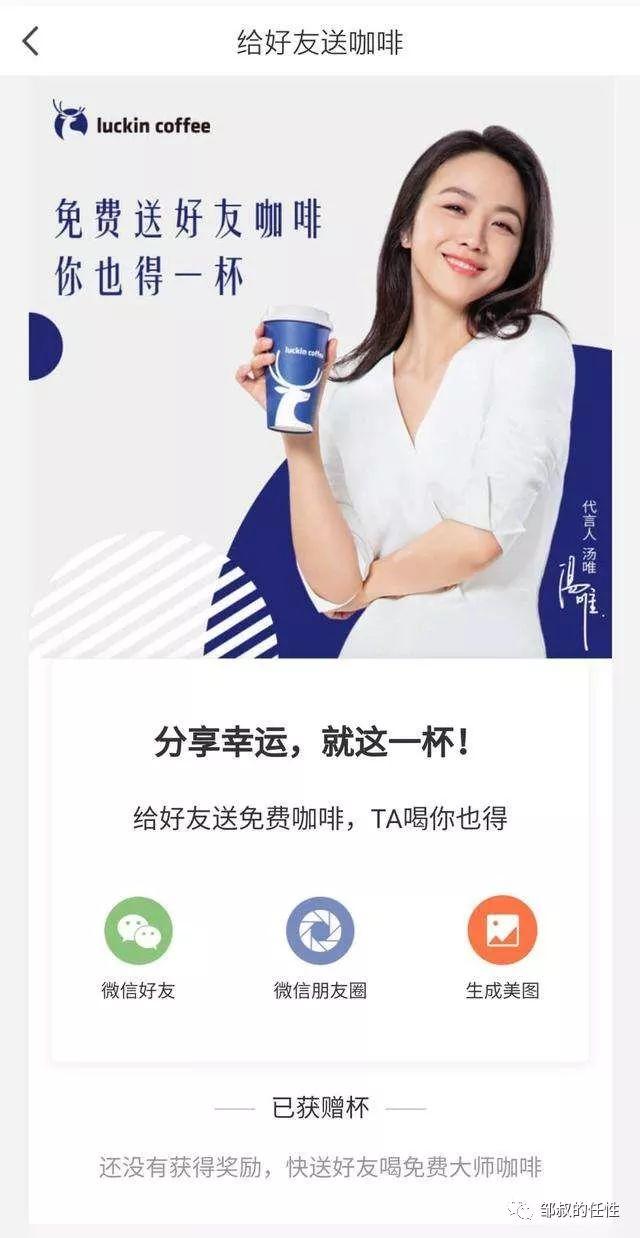Share coffee to 微信好友
Image resolution: width=640 pixels, height=1238 pixels.
[138, 932]
